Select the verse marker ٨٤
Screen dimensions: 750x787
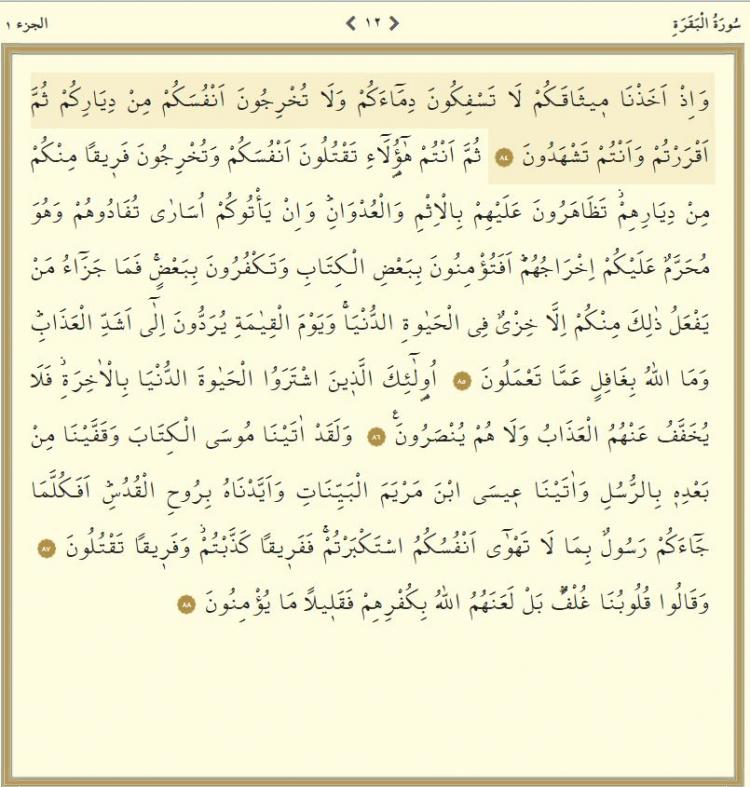(504, 159)
